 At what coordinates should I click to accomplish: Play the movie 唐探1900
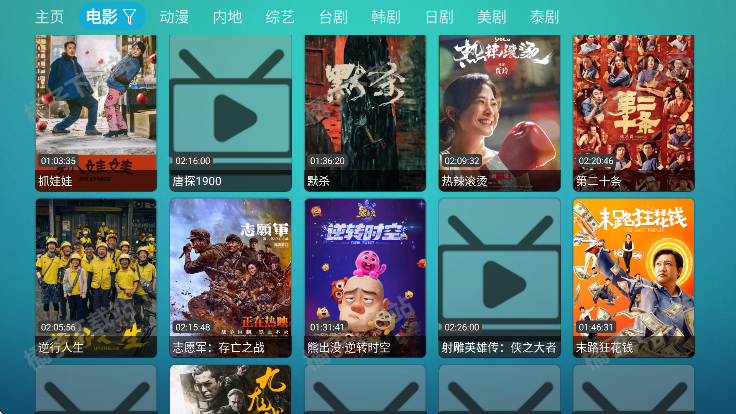[230, 110]
